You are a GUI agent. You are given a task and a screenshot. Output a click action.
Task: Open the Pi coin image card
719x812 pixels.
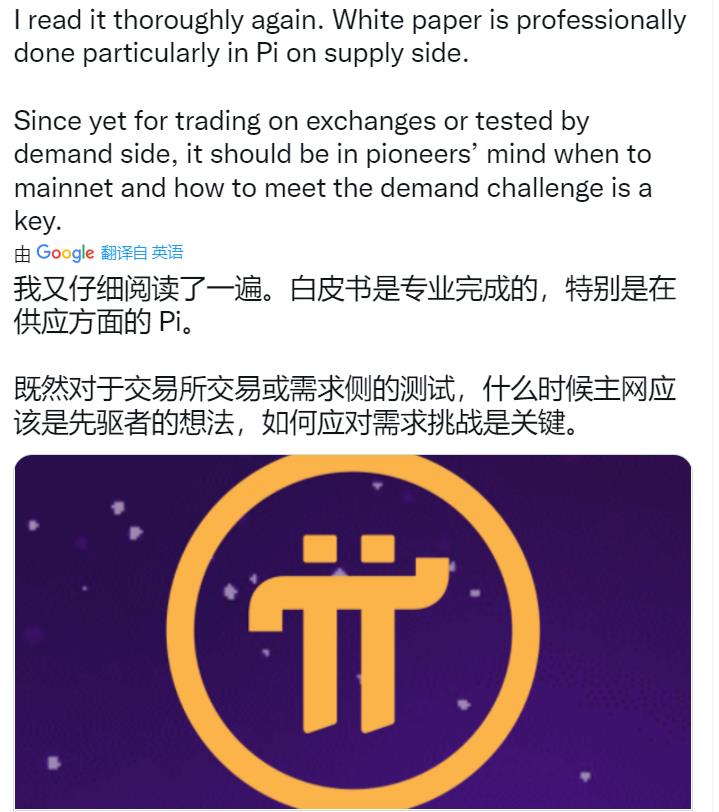pos(352,630)
